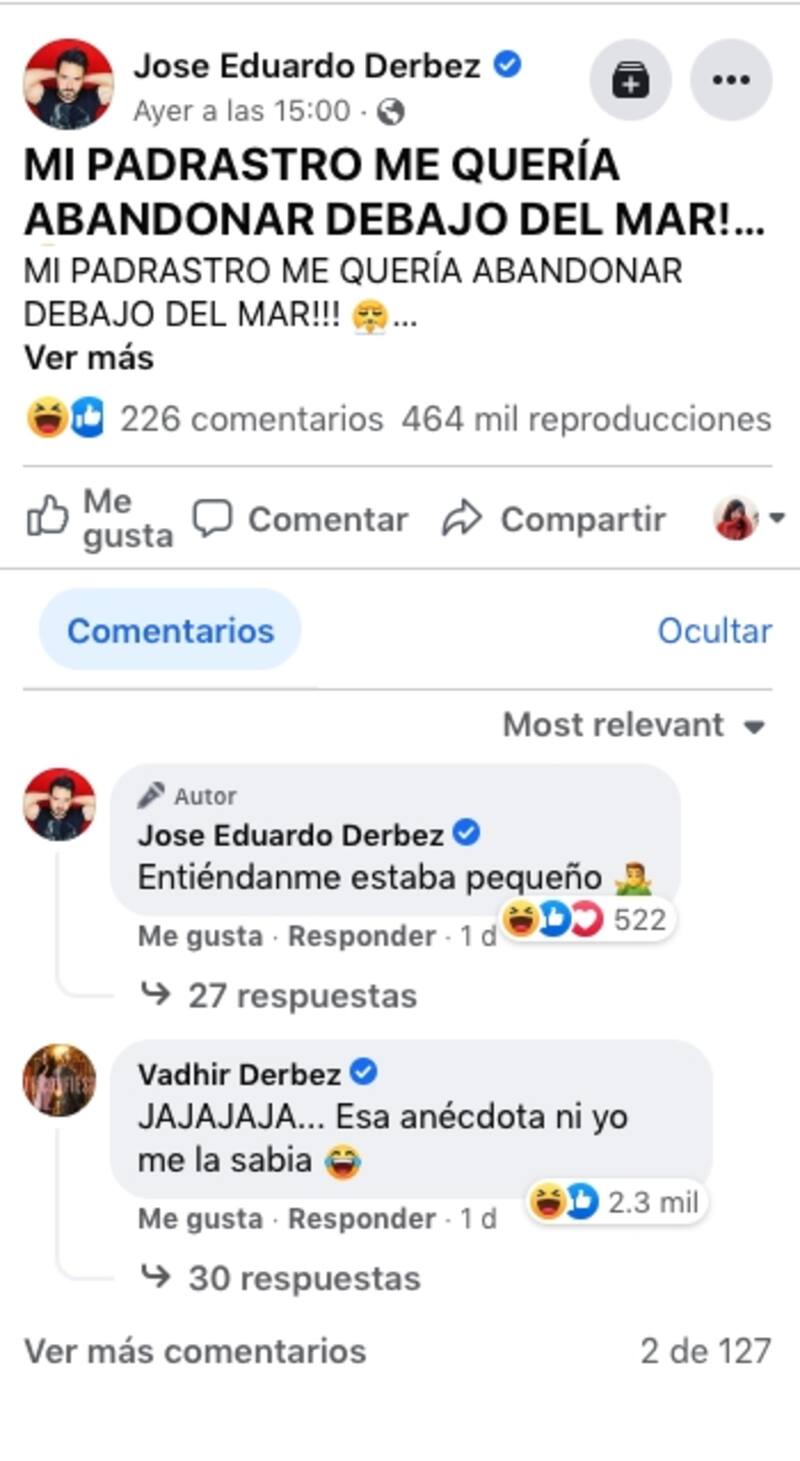Change the Most relevant comment sorting

pyautogui.click(x=634, y=724)
